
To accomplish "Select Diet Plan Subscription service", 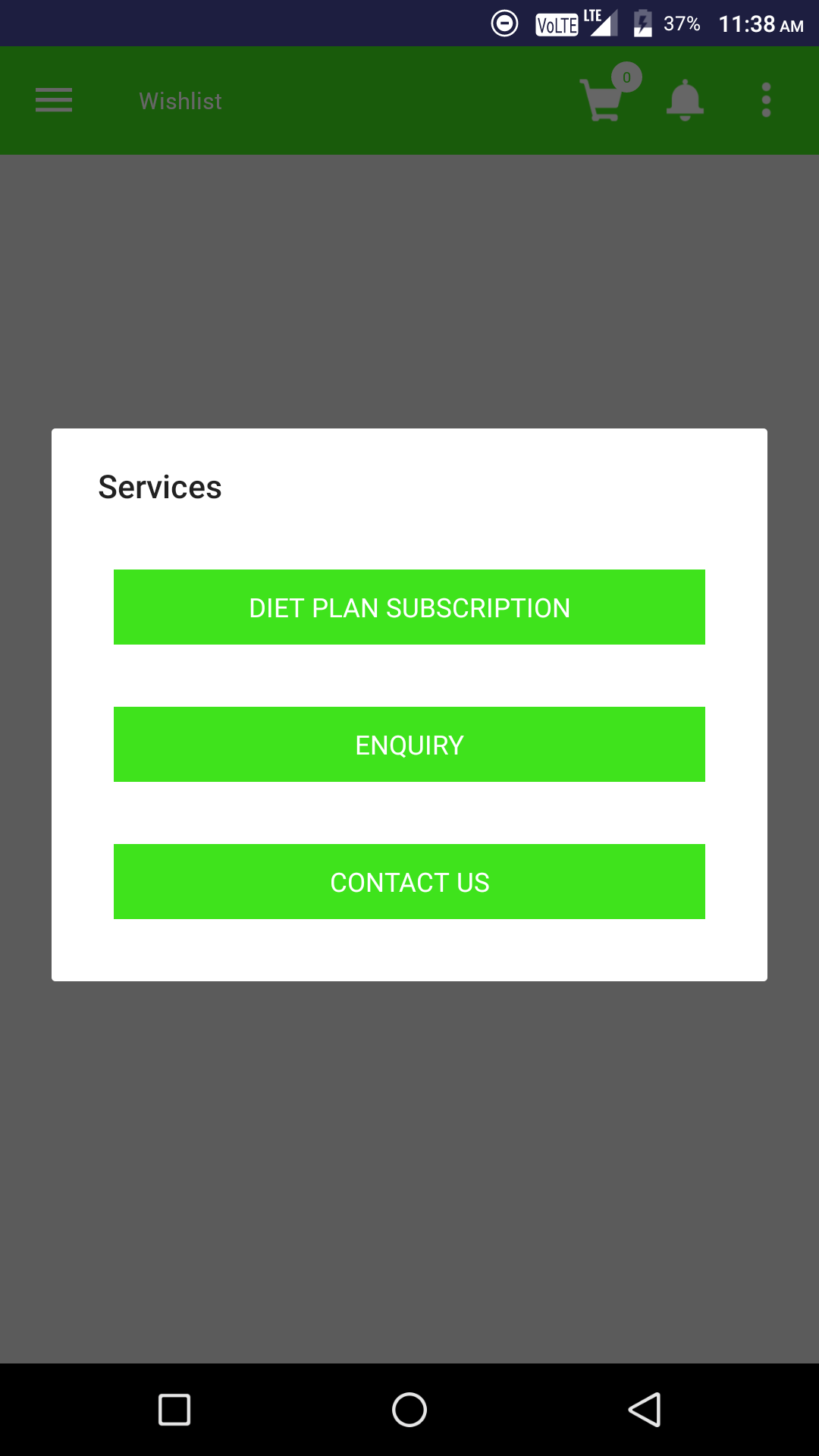I will [x=409, y=607].
